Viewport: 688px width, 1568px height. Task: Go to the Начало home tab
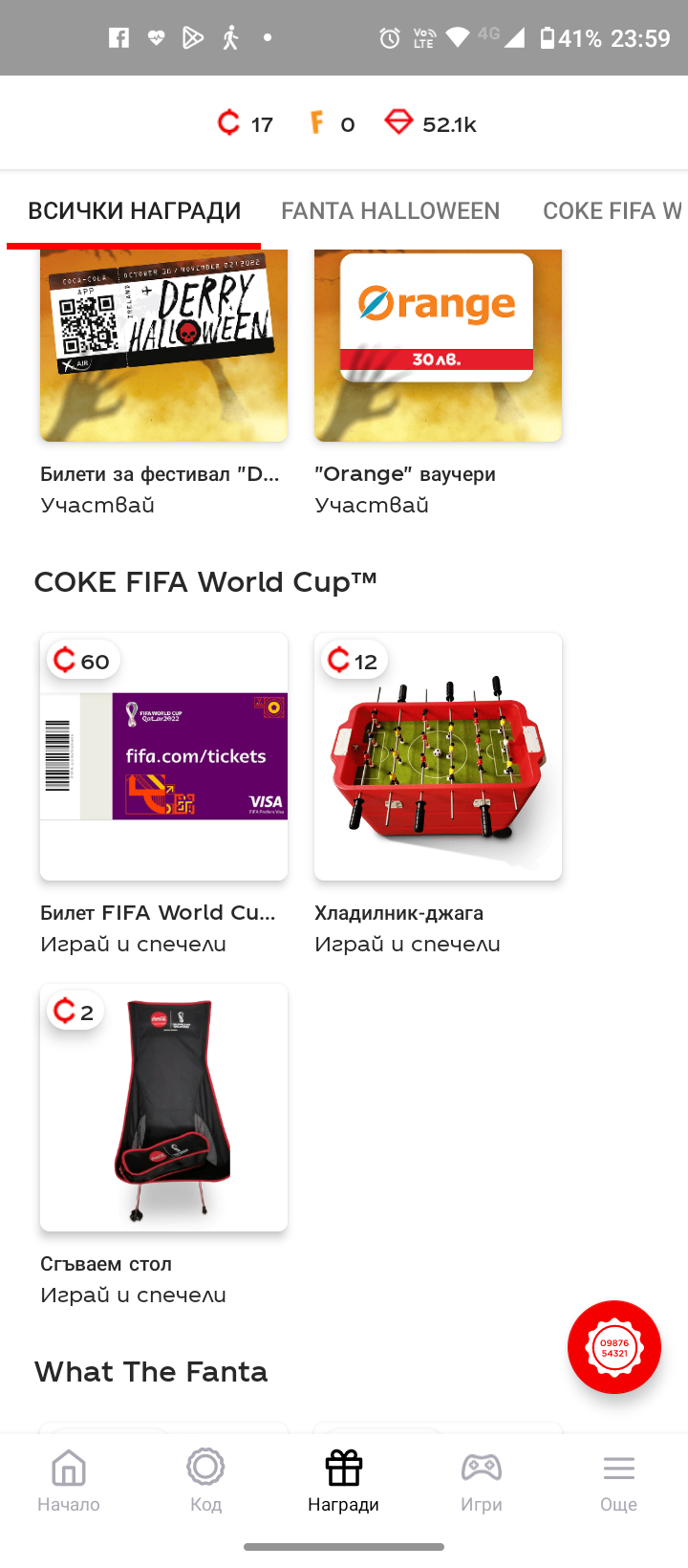69,1480
